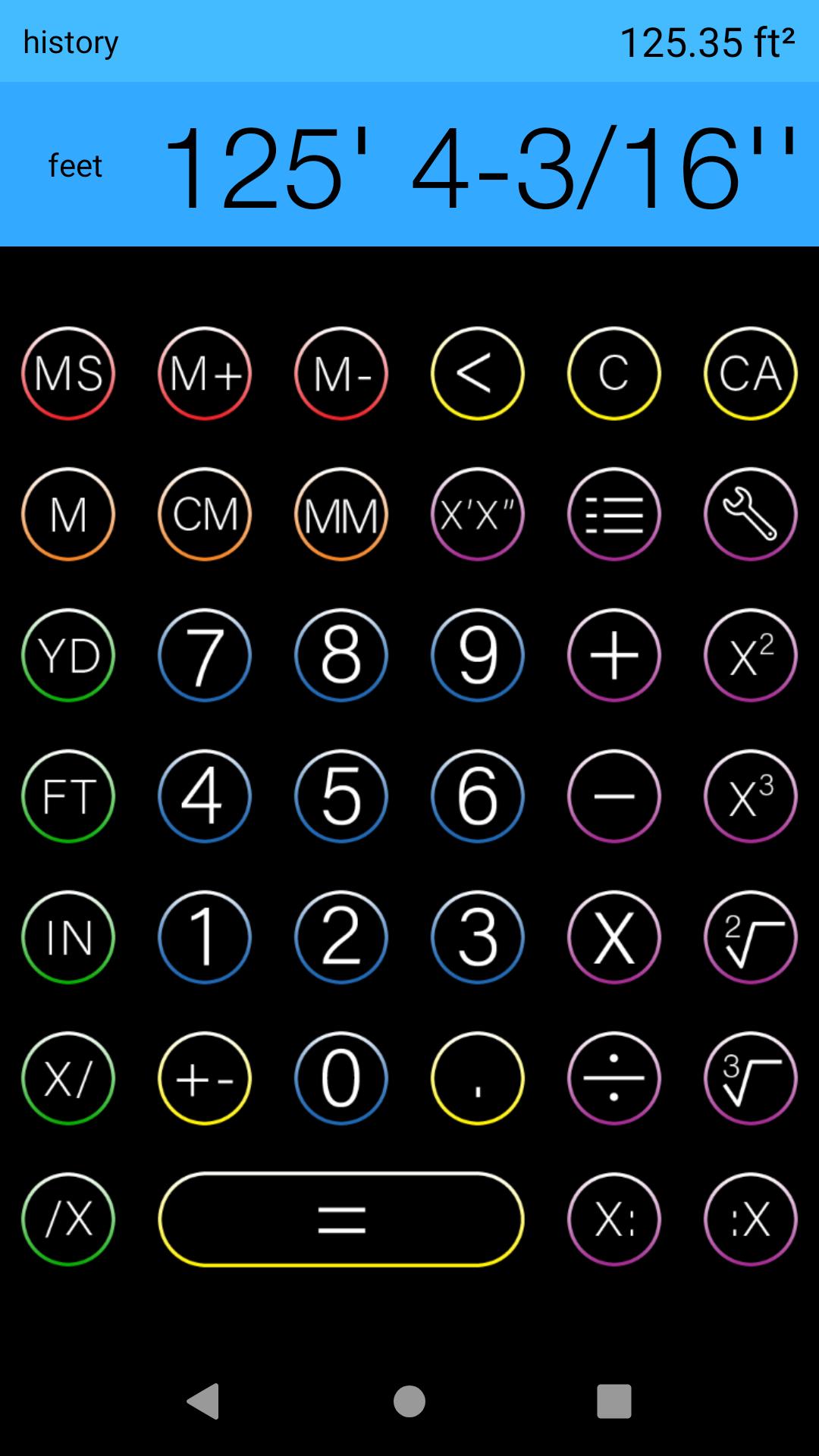Open the history panel

click(71, 42)
